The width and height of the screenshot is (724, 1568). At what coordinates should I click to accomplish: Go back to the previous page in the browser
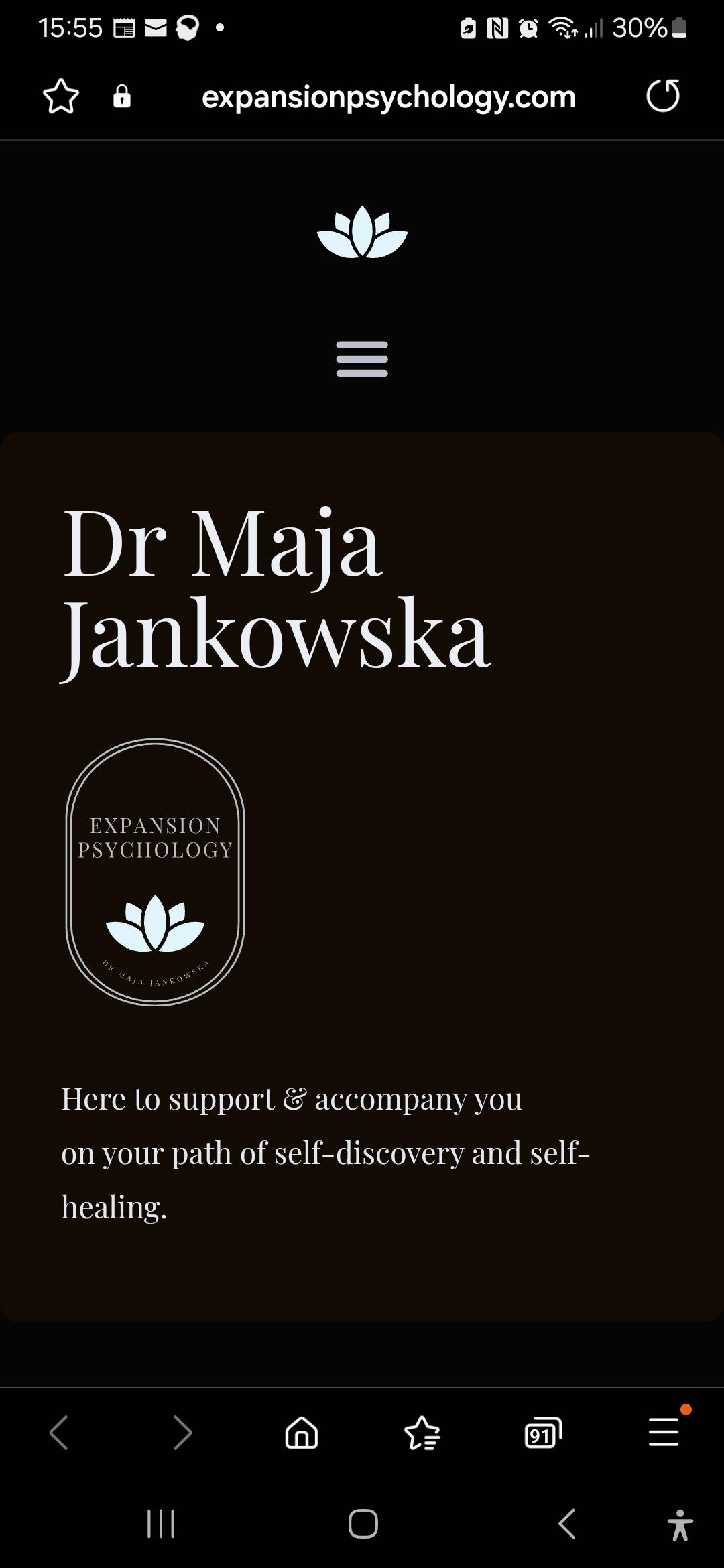coord(59,1433)
